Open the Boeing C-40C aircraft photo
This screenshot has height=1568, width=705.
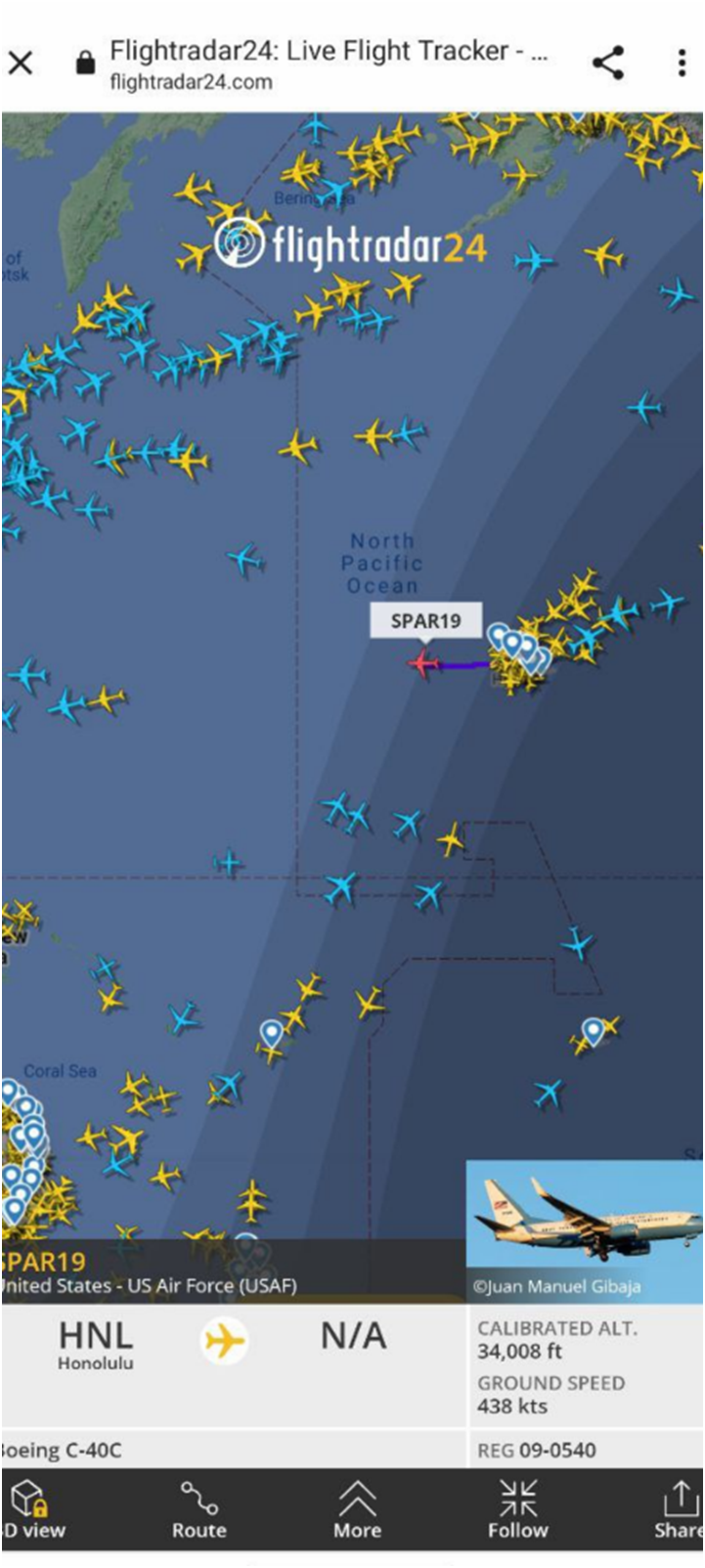tap(584, 1231)
